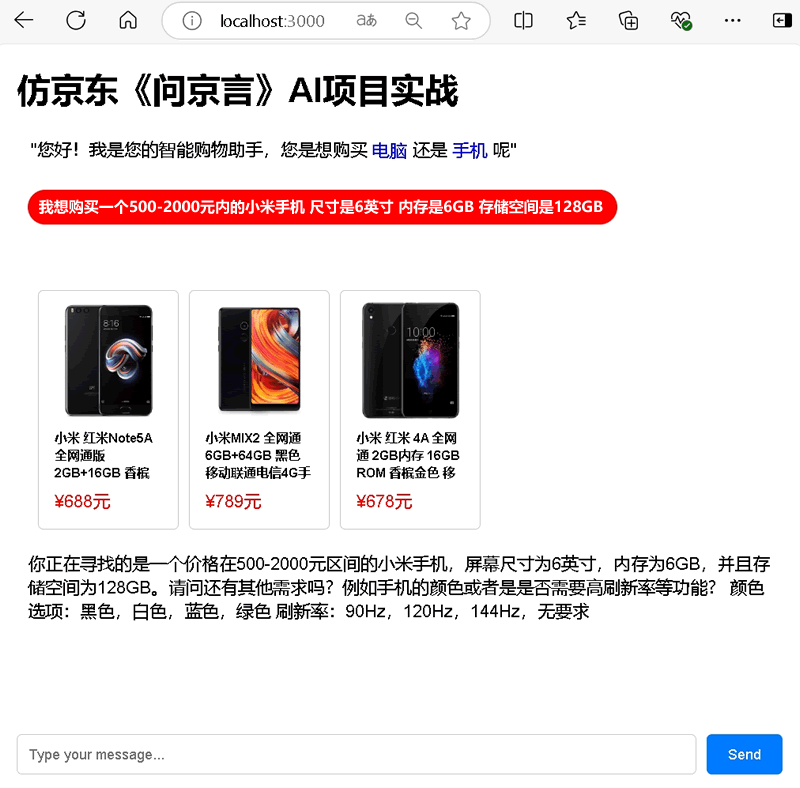
Task: Open the 小米 红米 4A product card
Action: [x=410, y=409]
